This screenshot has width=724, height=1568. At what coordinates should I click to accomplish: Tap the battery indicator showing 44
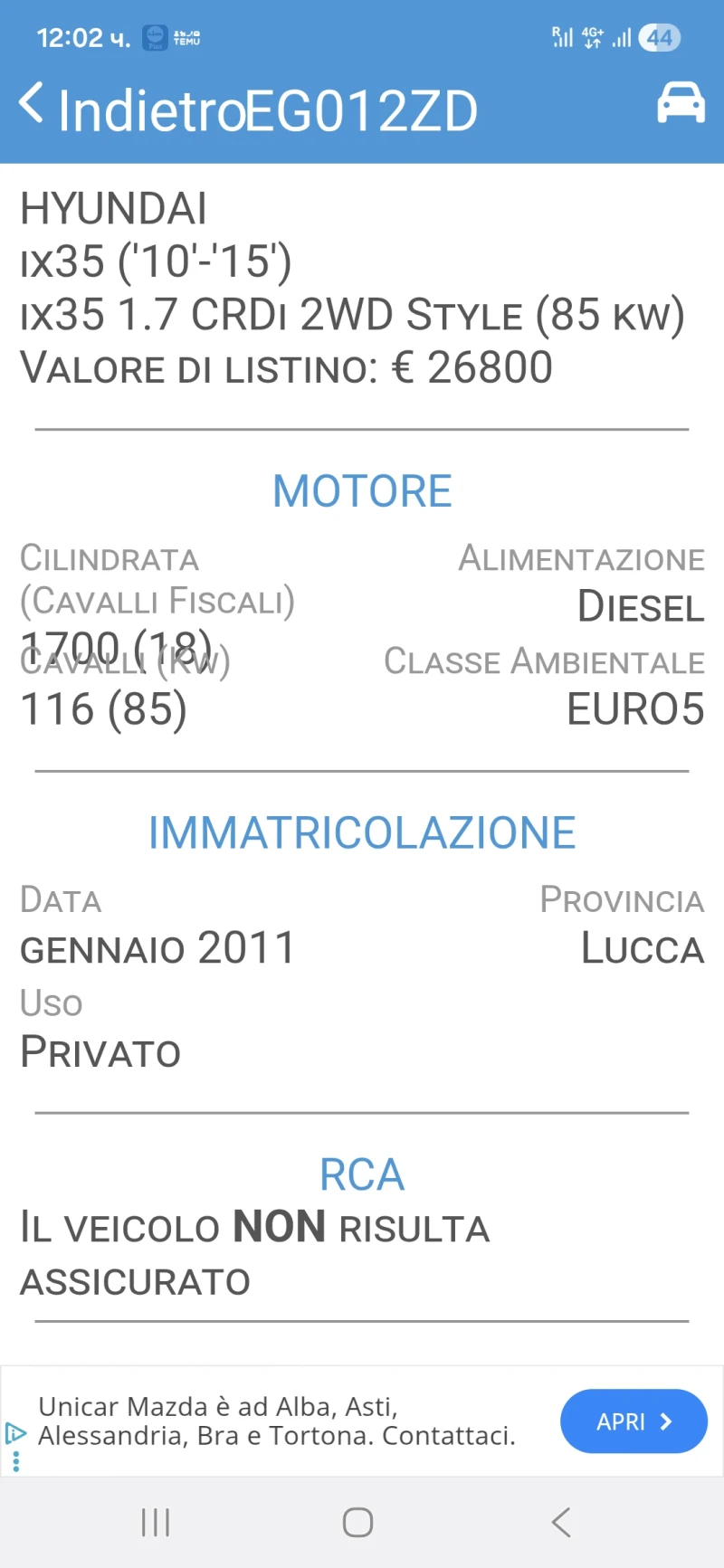click(661, 36)
